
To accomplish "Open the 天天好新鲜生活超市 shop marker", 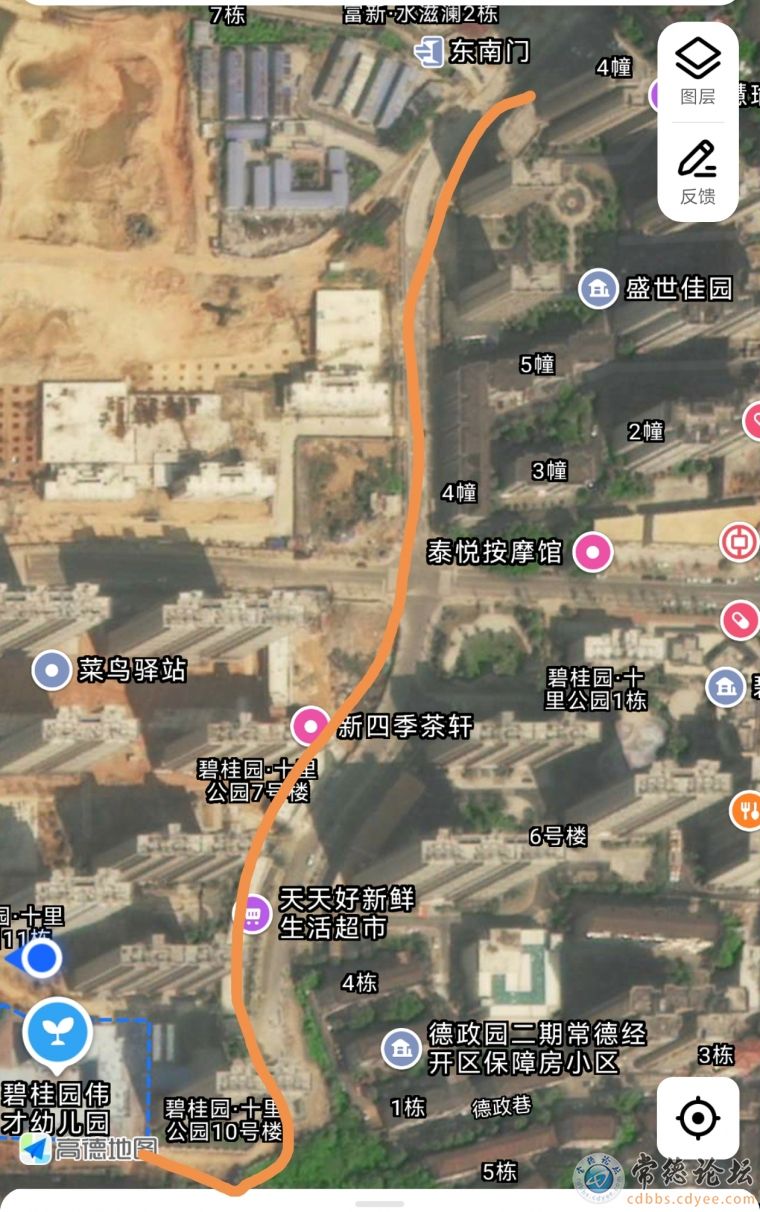I will (252, 913).
